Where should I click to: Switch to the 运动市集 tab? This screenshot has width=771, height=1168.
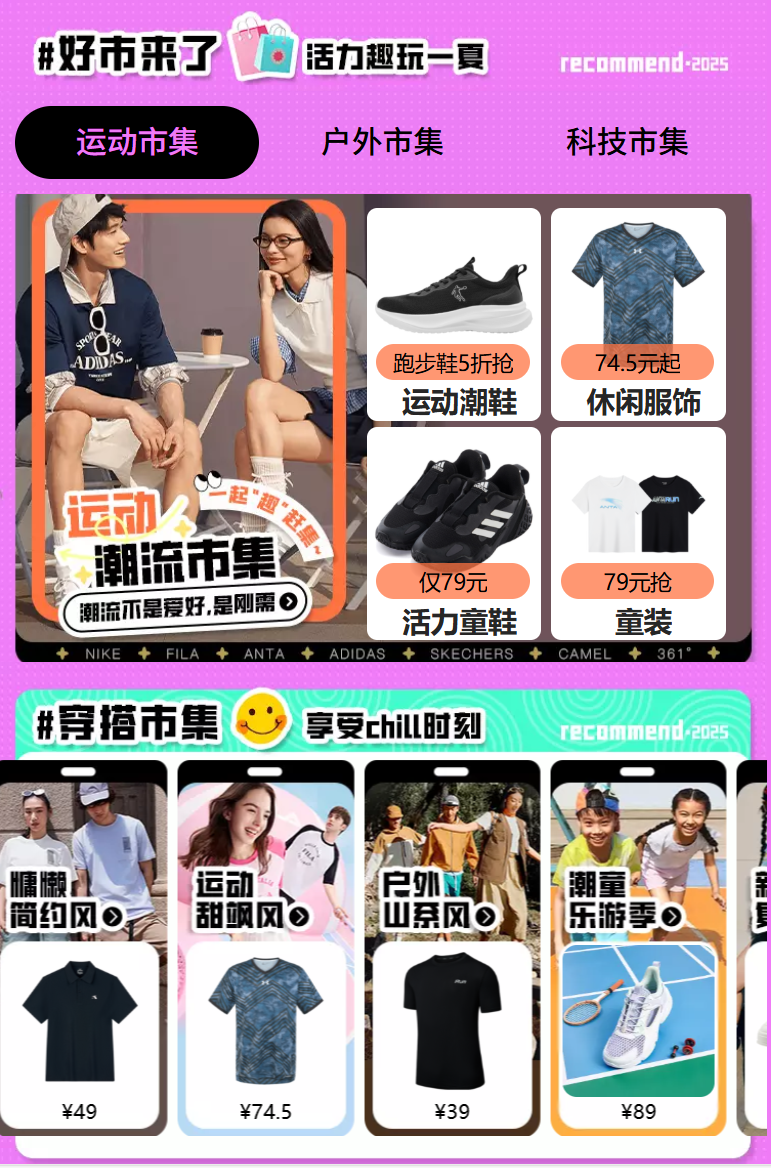coord(137,142)
